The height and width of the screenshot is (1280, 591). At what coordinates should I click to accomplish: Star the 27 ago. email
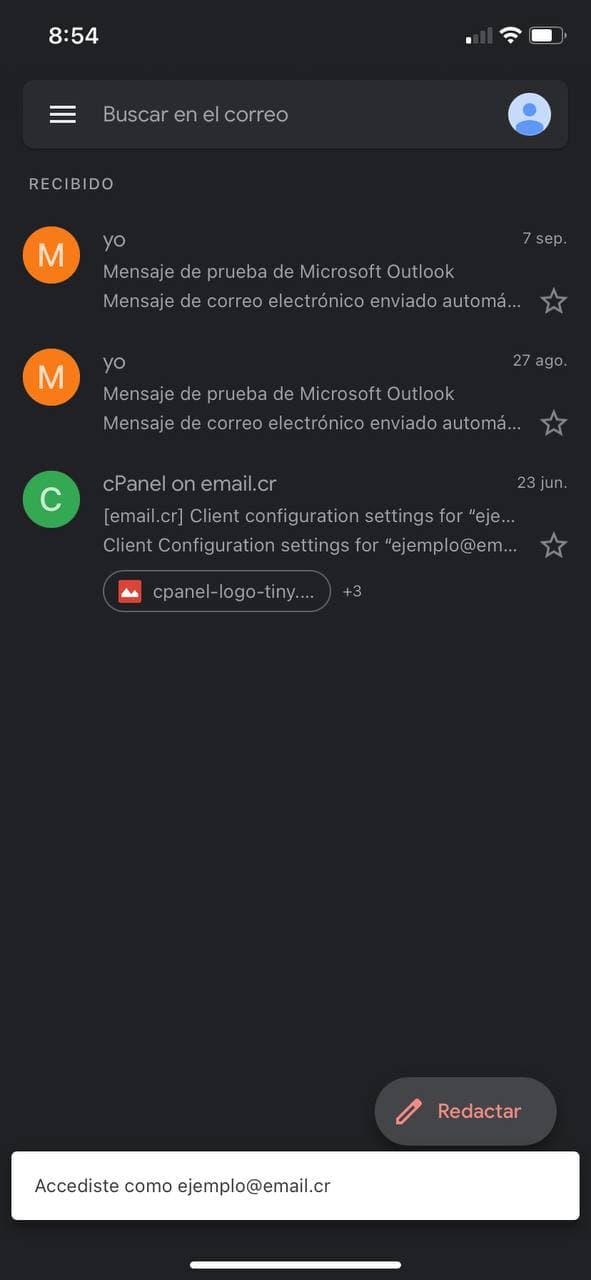pyautogui.click(x=554, y=423)
